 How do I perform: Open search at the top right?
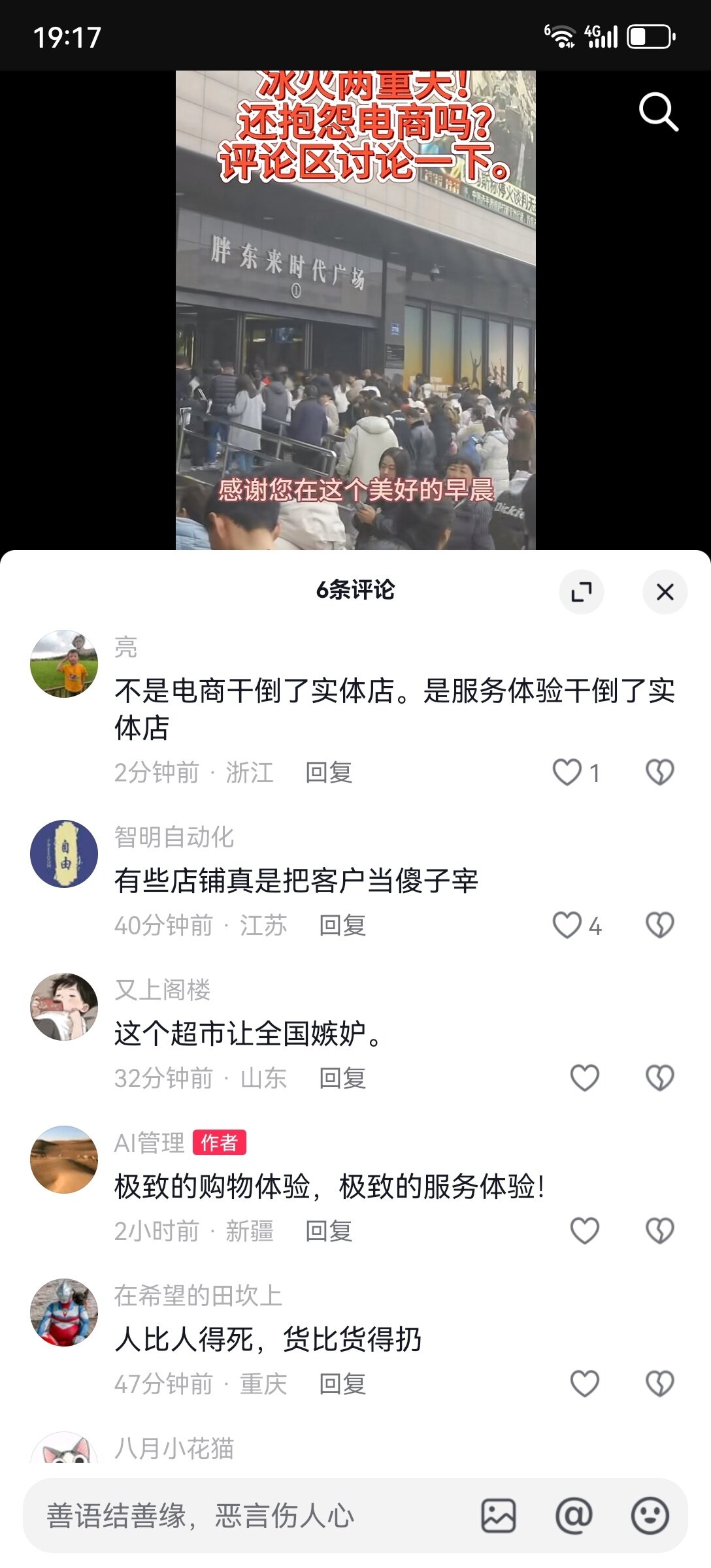[658, 112]
